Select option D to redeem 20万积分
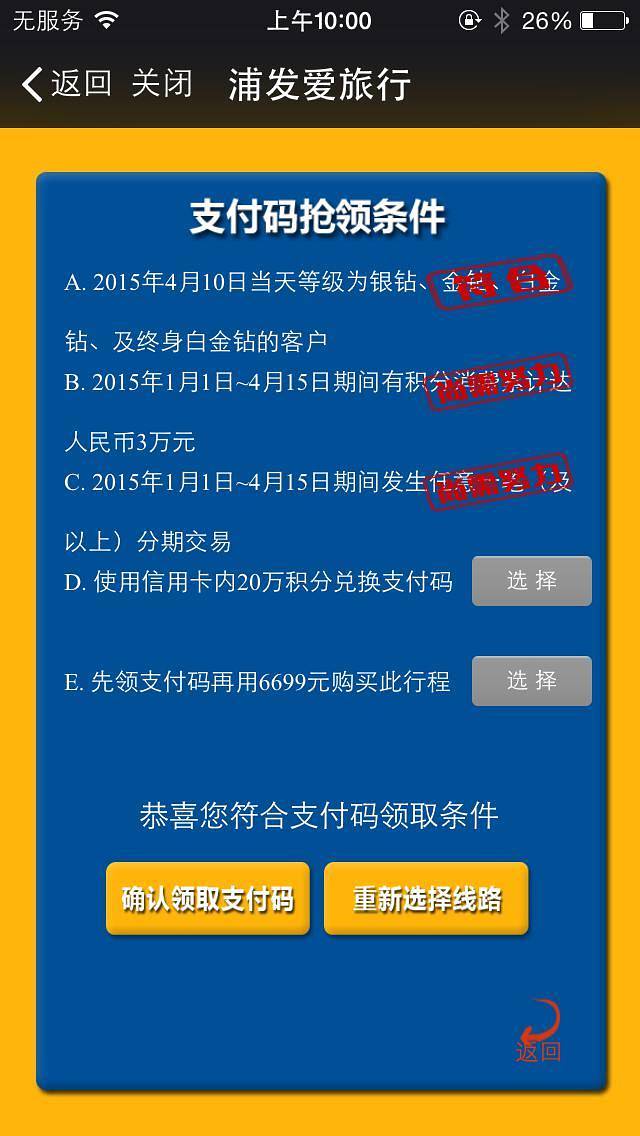 click(531, 581)
